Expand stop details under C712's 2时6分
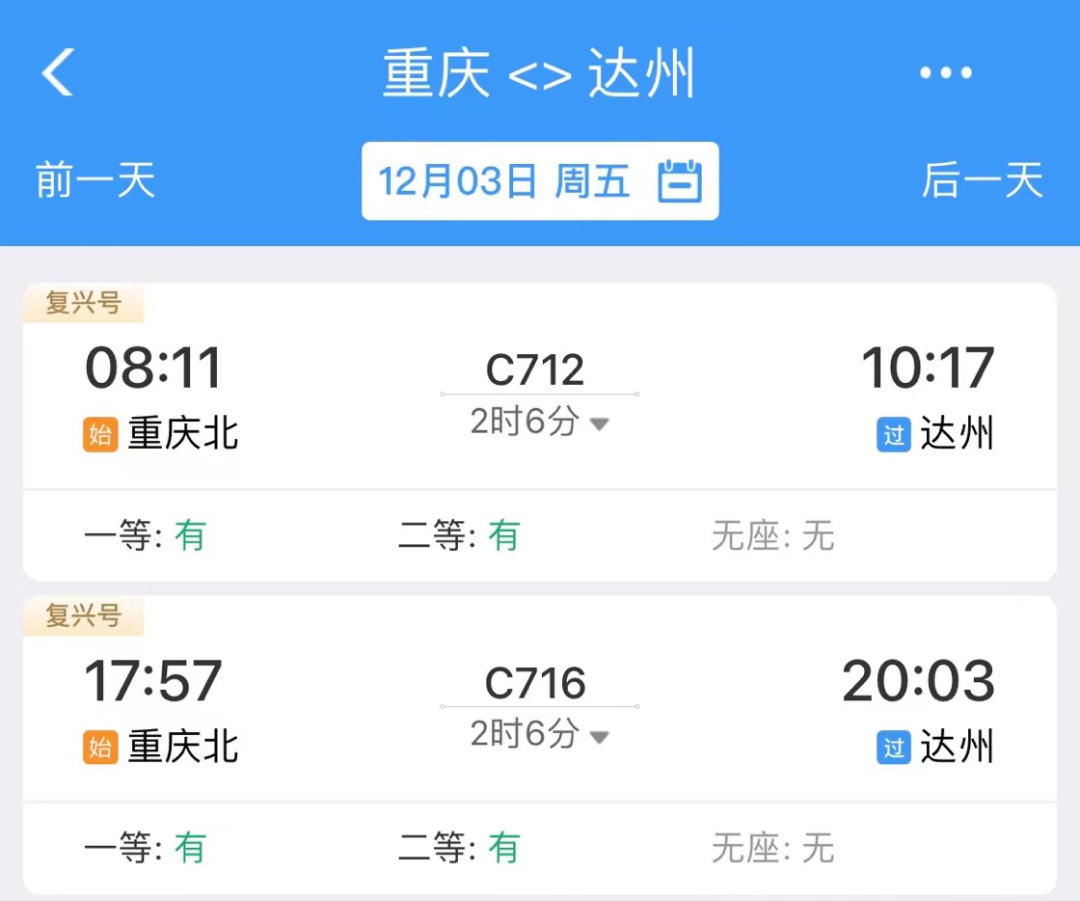The height and width of the screenshot is (901, 1080). [x=540, y=423]
